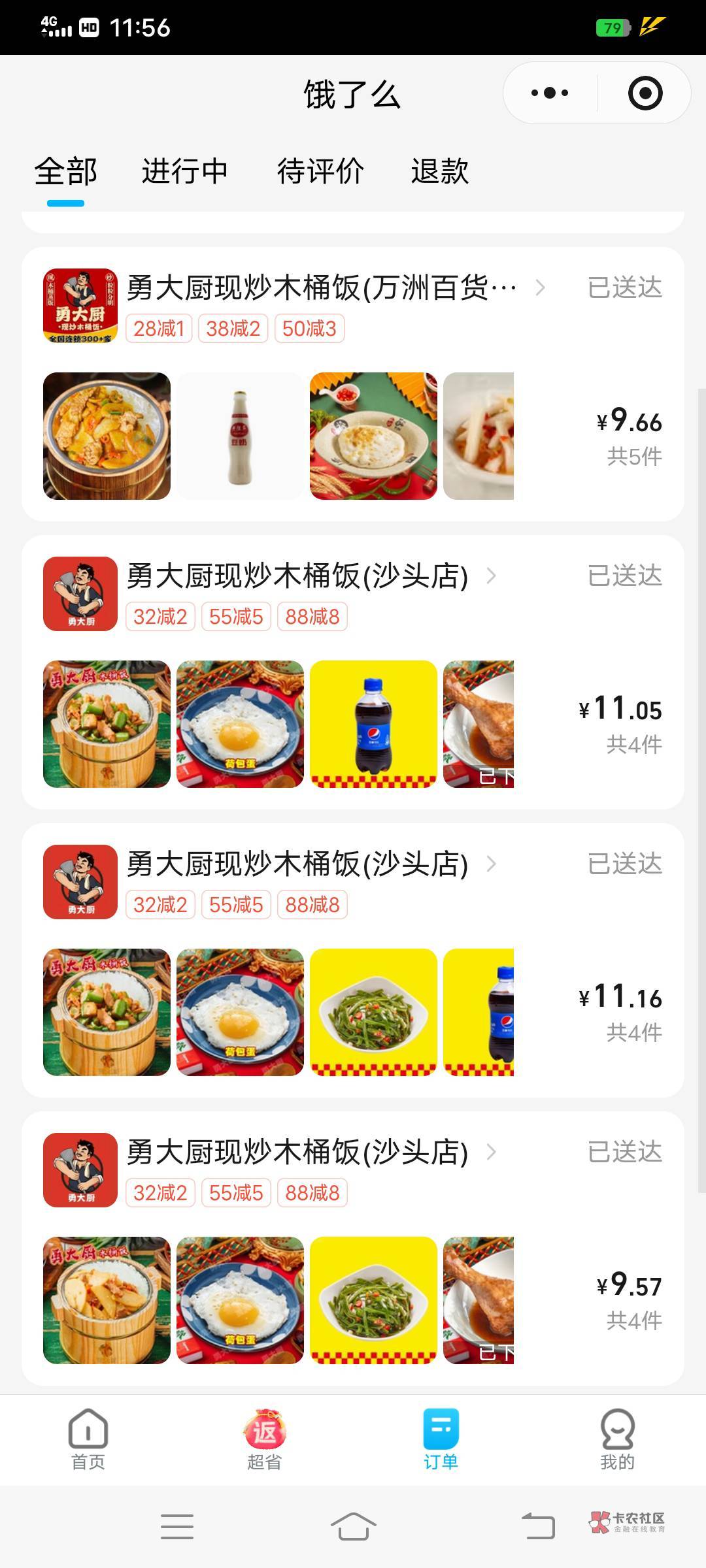Open the 勇大厨现炒木桶饭(万洲百货…) store page
This screenshot has width=706, height=1568.
pos(322,287)
